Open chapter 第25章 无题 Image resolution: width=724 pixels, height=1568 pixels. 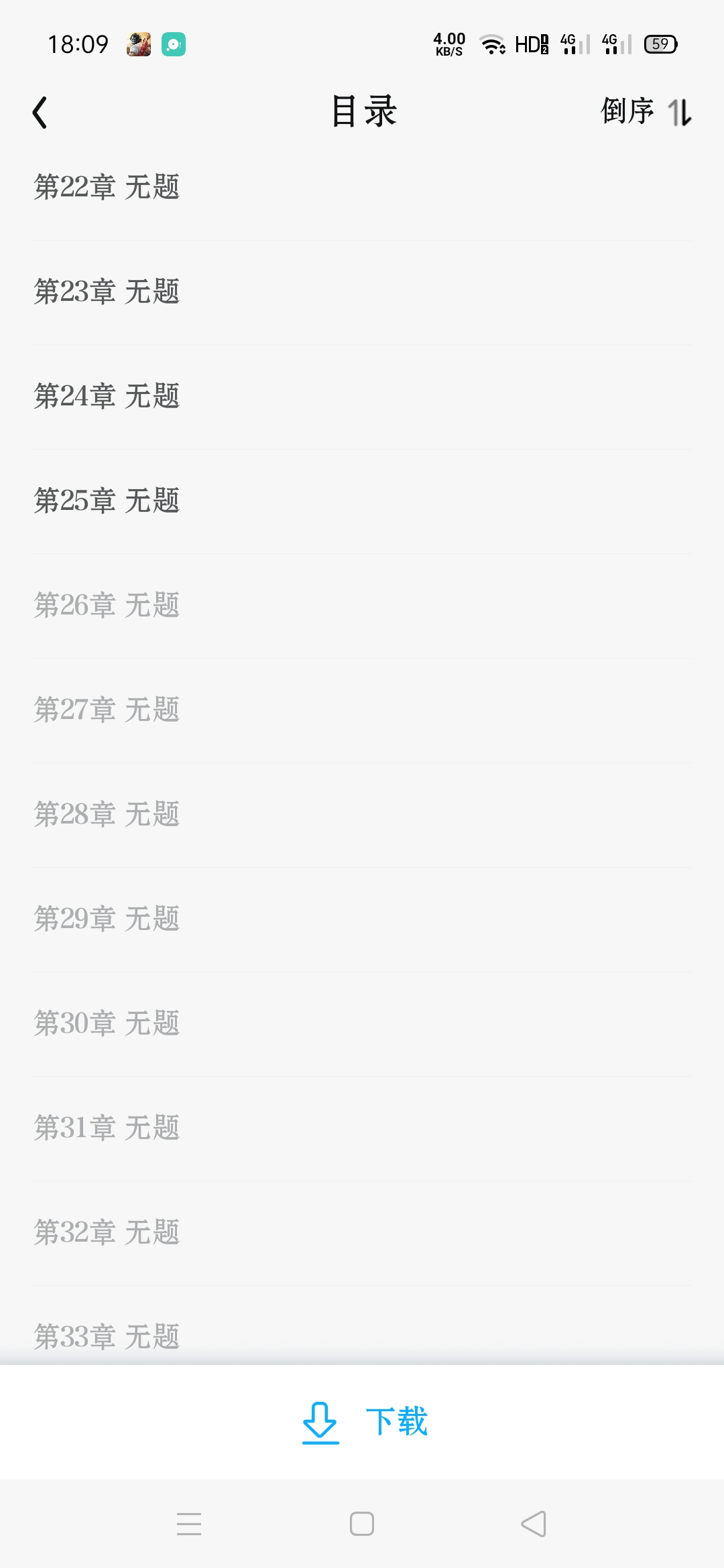pyautogui.click(x=362, y=501)
